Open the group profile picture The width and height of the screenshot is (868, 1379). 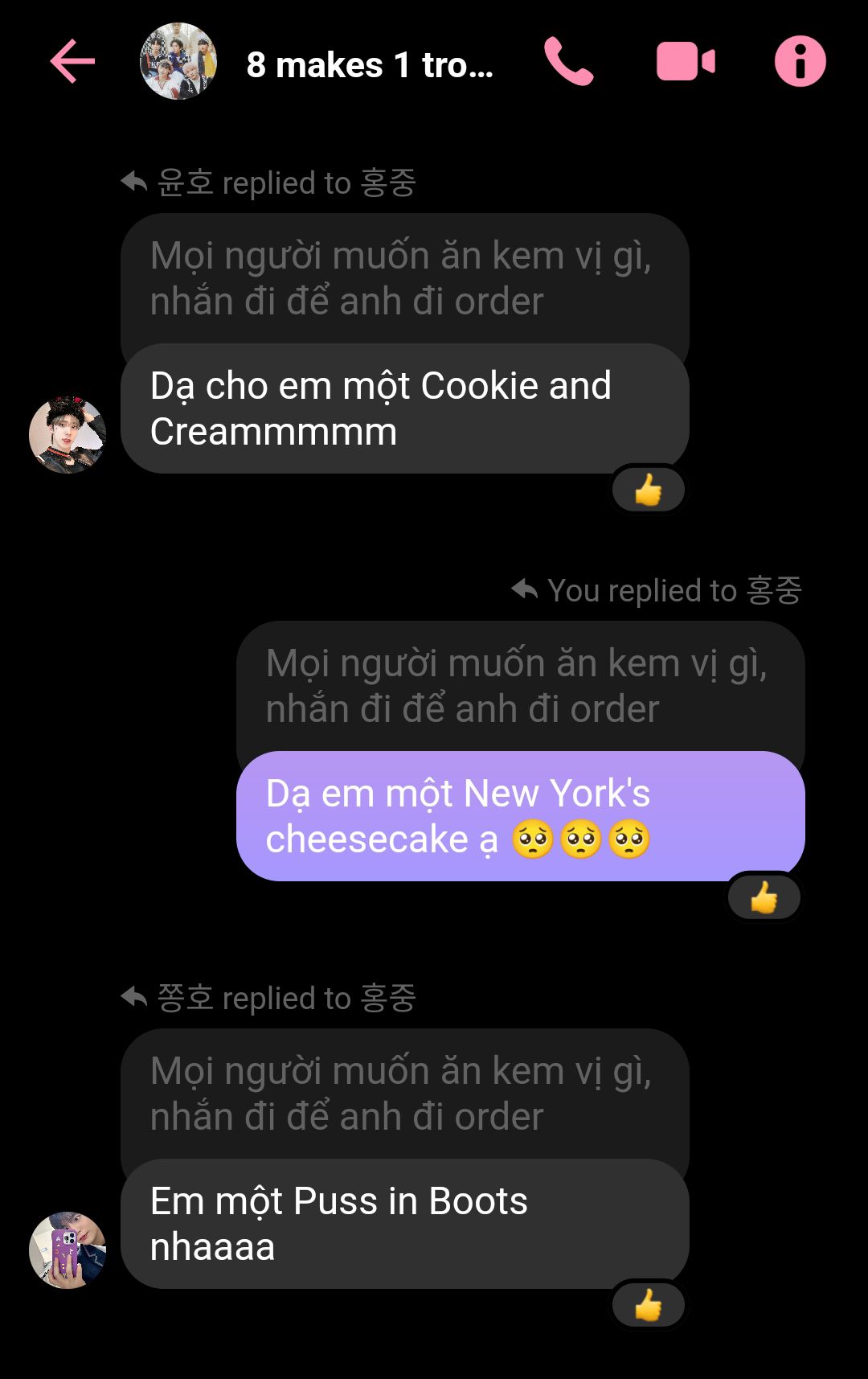click(x=178, y=62)
